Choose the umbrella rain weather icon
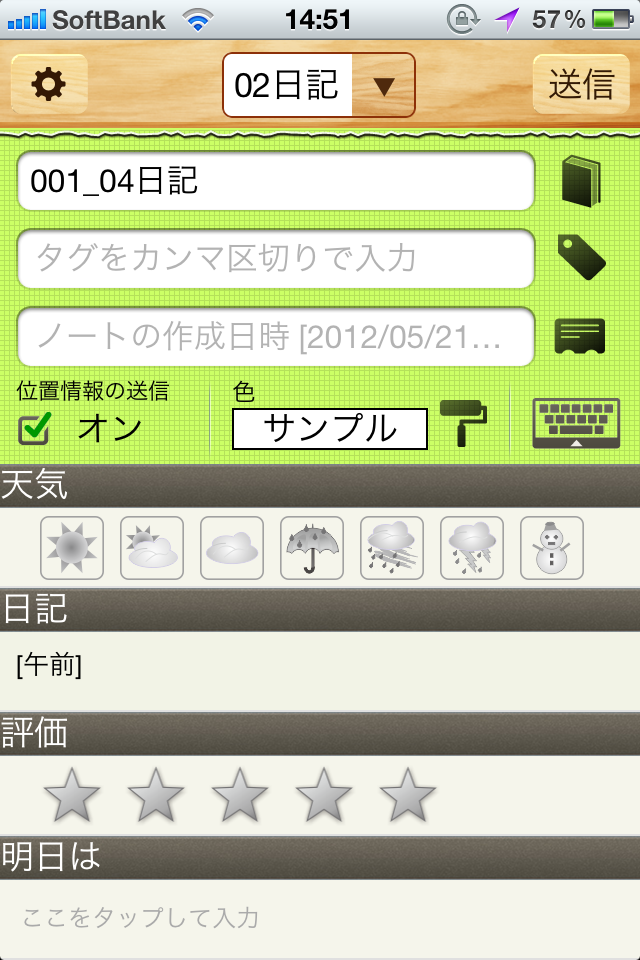Image resolution: width=640 pixels, height=960 pixels. pos(312,548)
